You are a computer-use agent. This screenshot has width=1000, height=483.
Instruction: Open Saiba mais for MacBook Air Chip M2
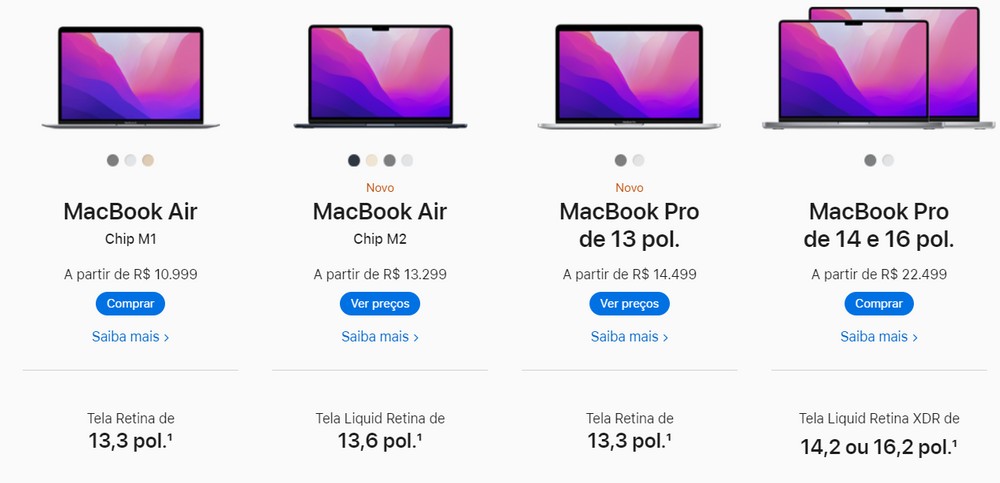[x=380, y=337]
